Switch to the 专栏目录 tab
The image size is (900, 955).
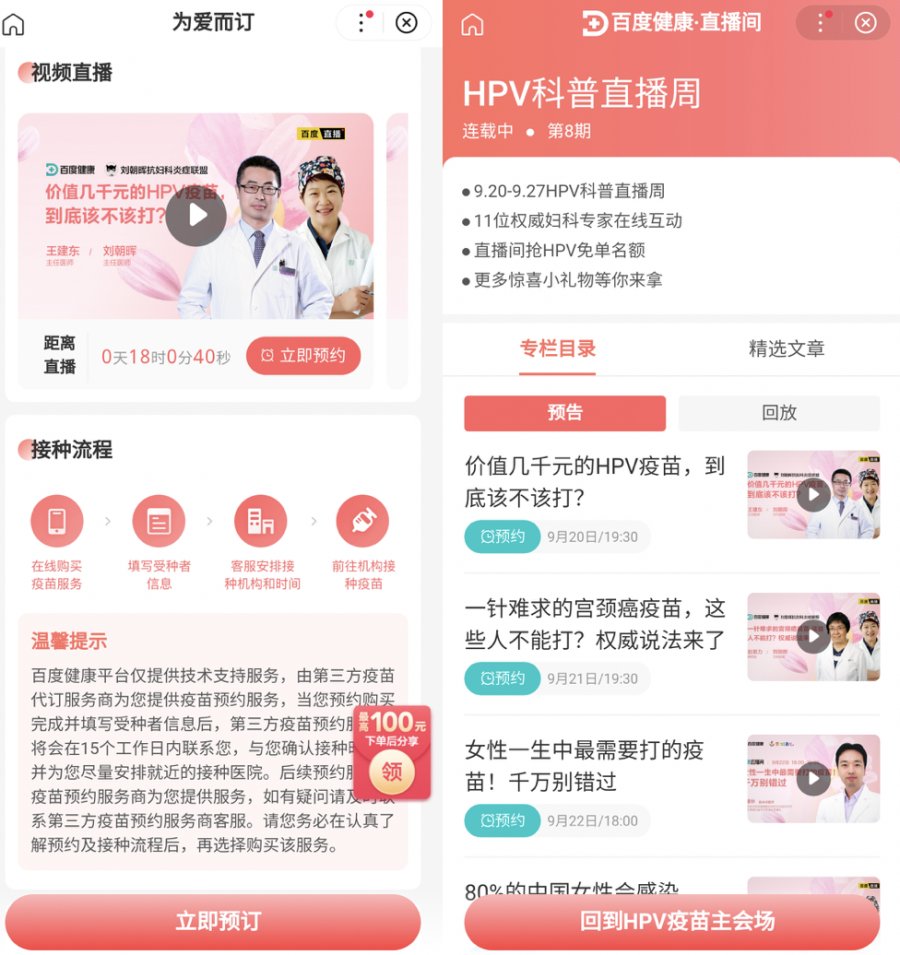click(557, 349)
